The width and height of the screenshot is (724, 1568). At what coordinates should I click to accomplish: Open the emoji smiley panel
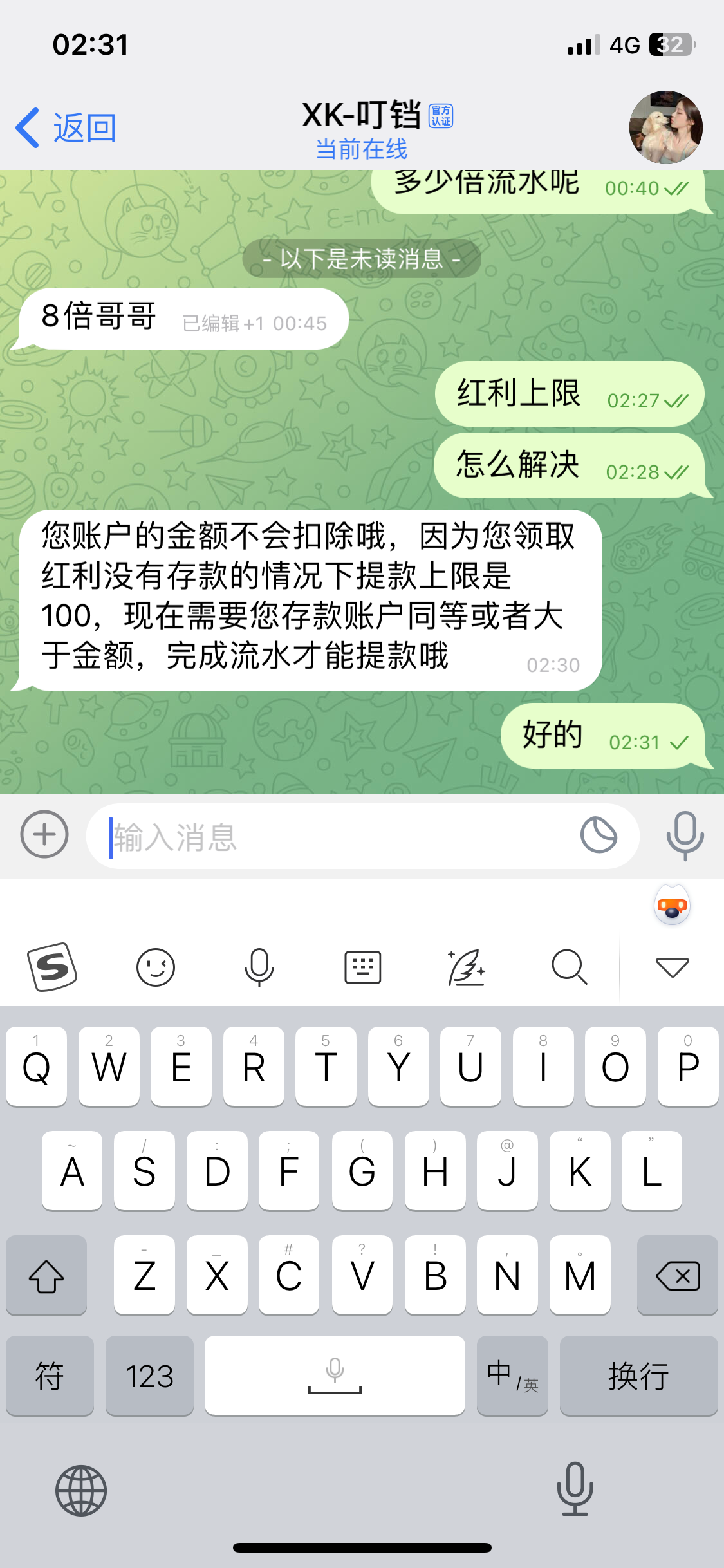point(156,967)
